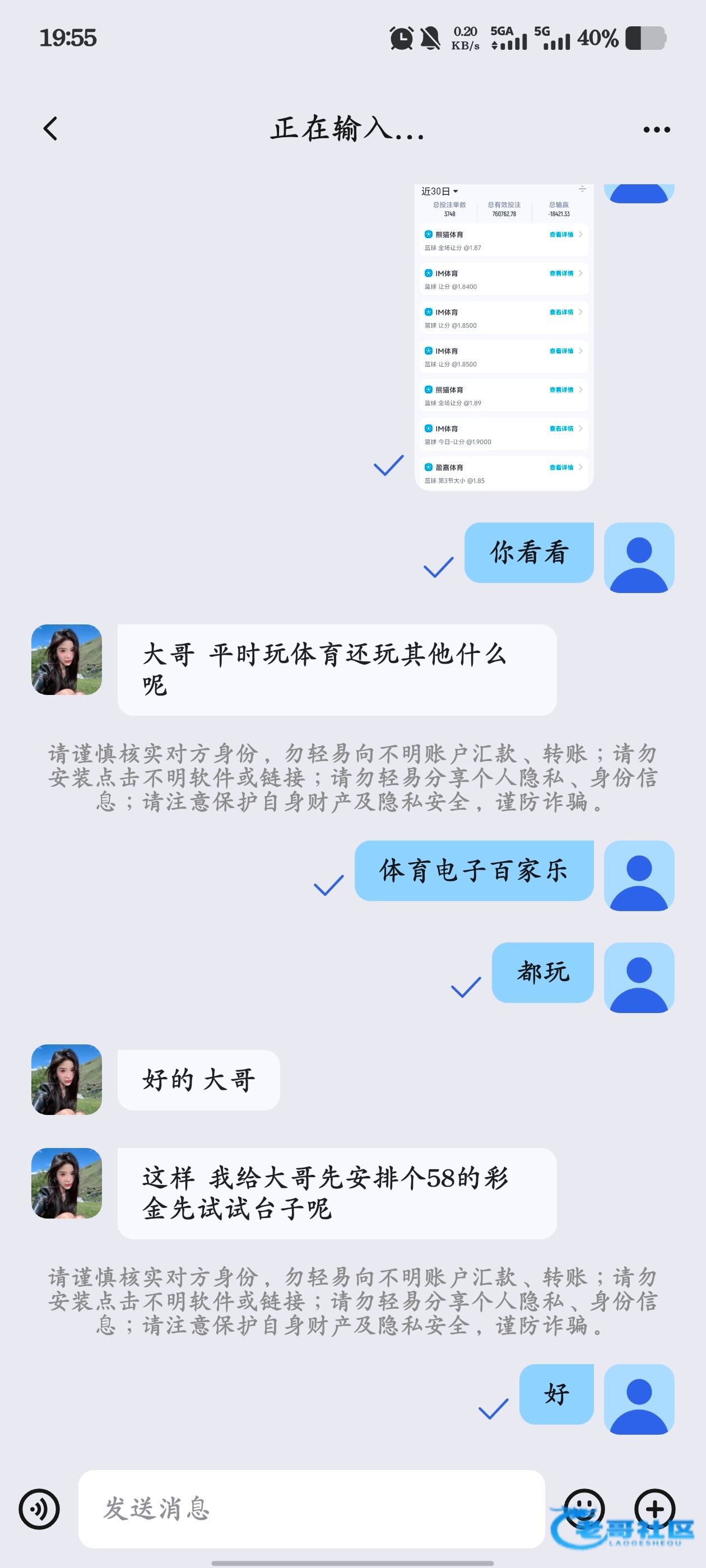Open the betting record screenshot image
Viewport: 706px width, 1568px height.
[x=504, y=337]
